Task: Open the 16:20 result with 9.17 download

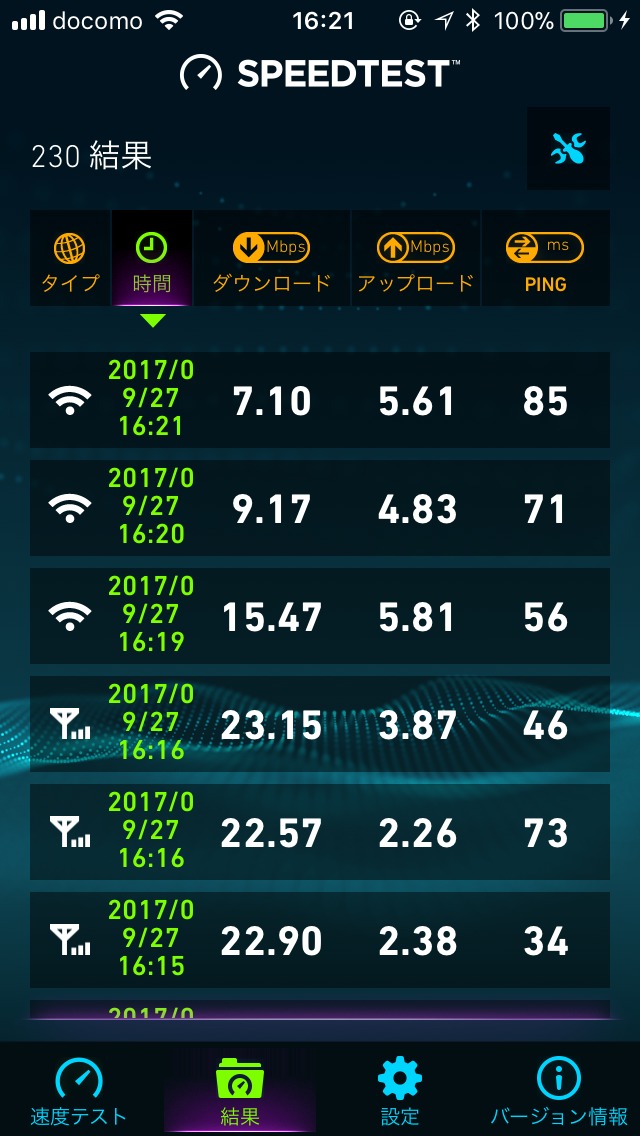Action: pyautogui.click(x=320, y=508)
